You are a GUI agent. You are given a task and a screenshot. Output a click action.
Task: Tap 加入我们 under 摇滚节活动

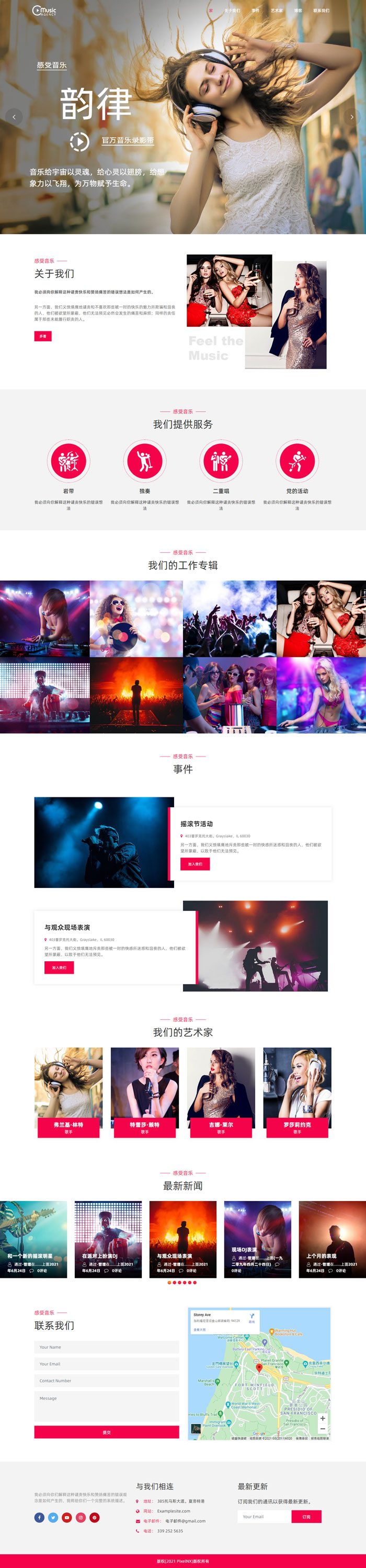tap(195, 864)
